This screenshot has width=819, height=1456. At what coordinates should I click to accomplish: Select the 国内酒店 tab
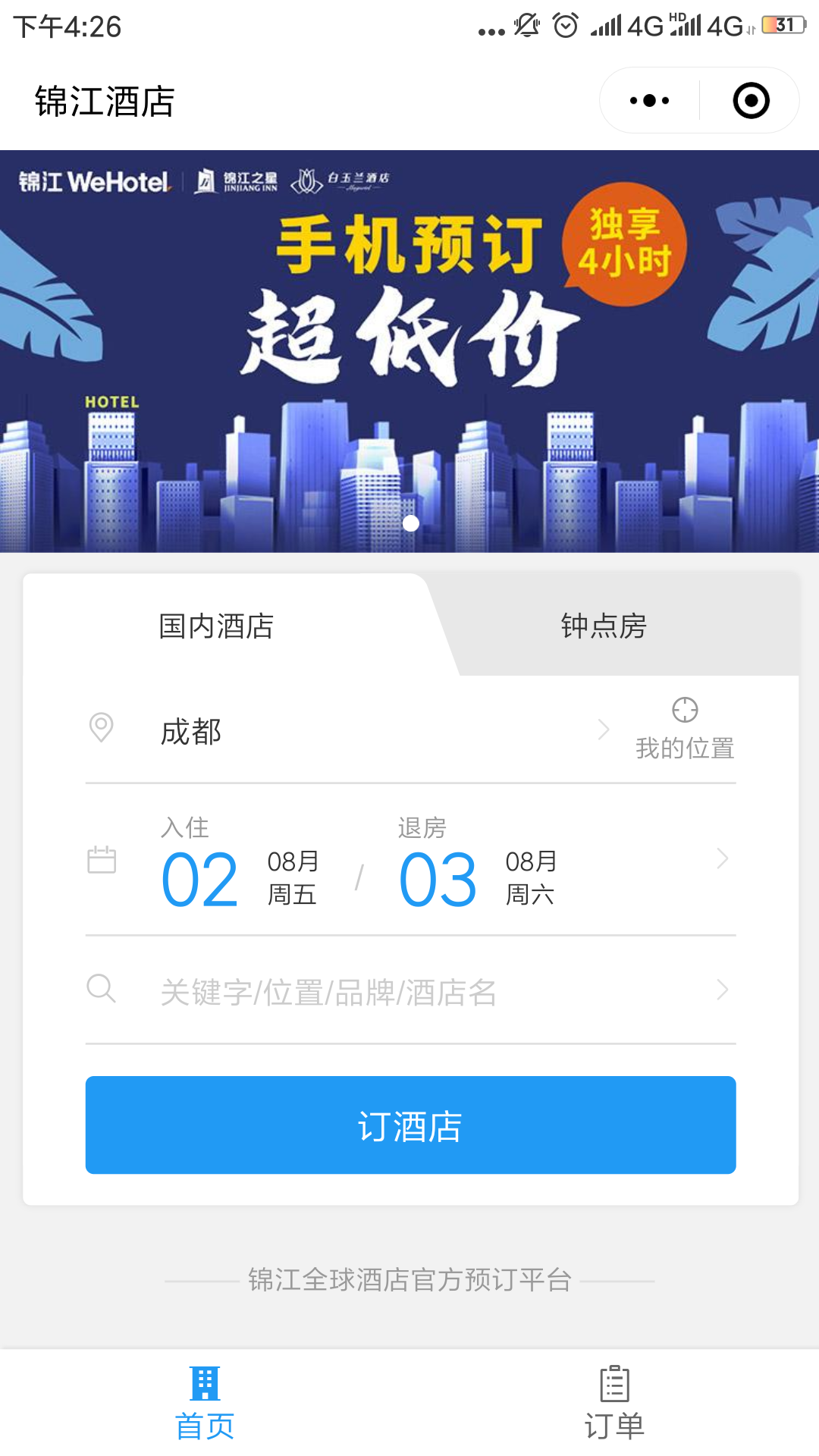click(216, 626)
